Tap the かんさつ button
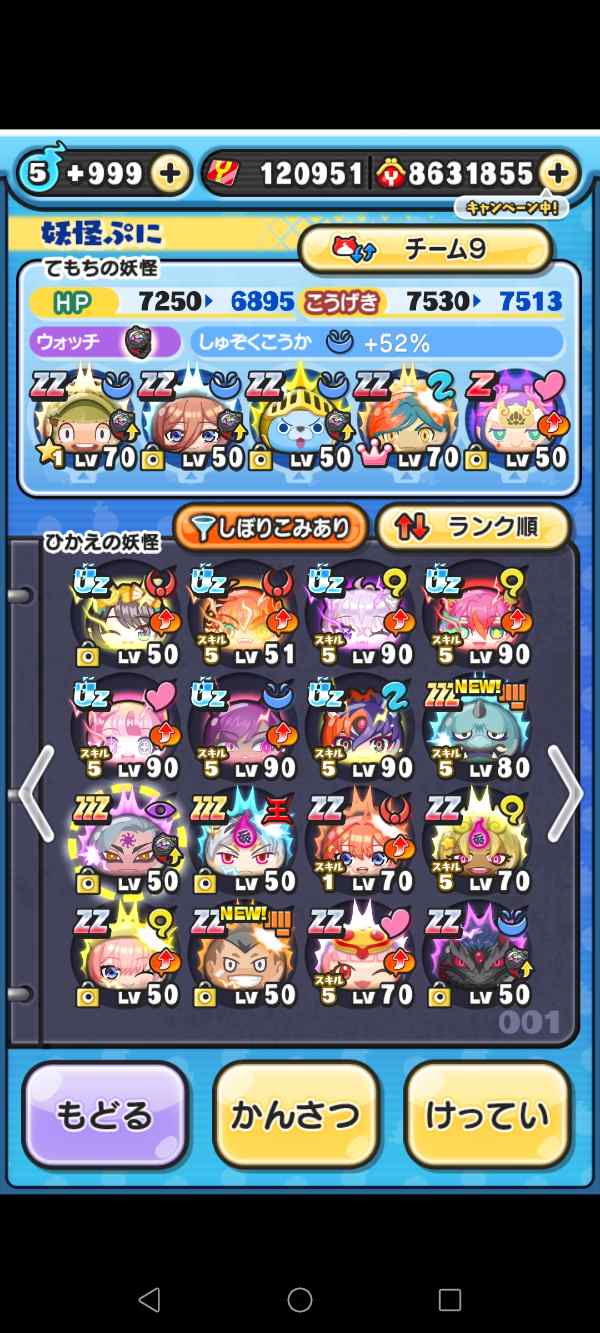 click(x=296, y=1116)
